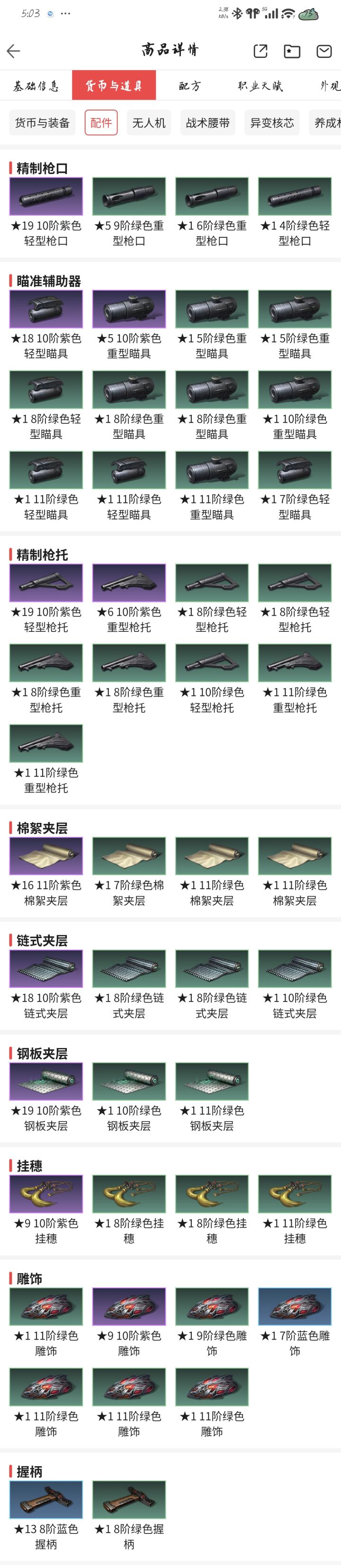Open the ★6 10阶紫色重型枪托 item

coord(129,598)
